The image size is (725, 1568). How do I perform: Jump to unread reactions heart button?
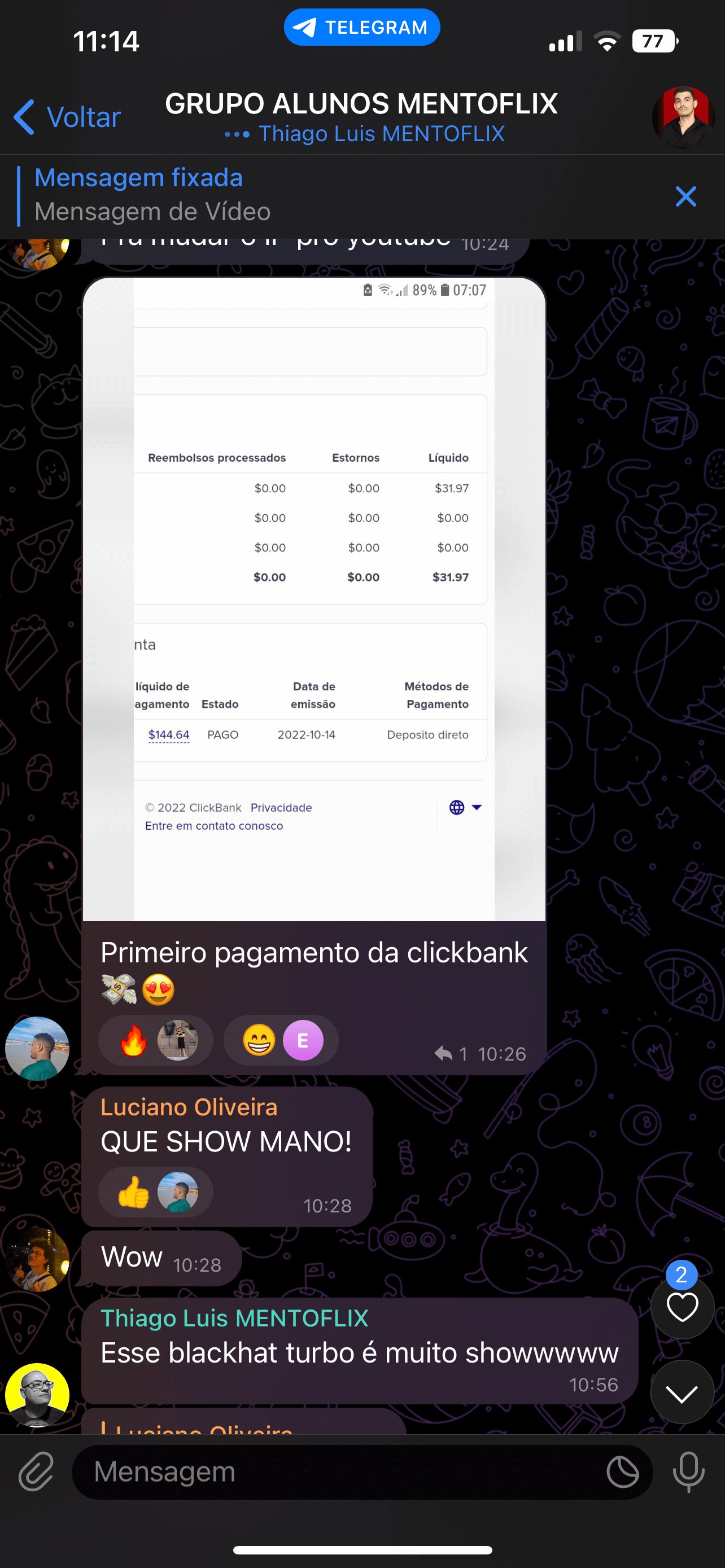tap(682, 1306)
